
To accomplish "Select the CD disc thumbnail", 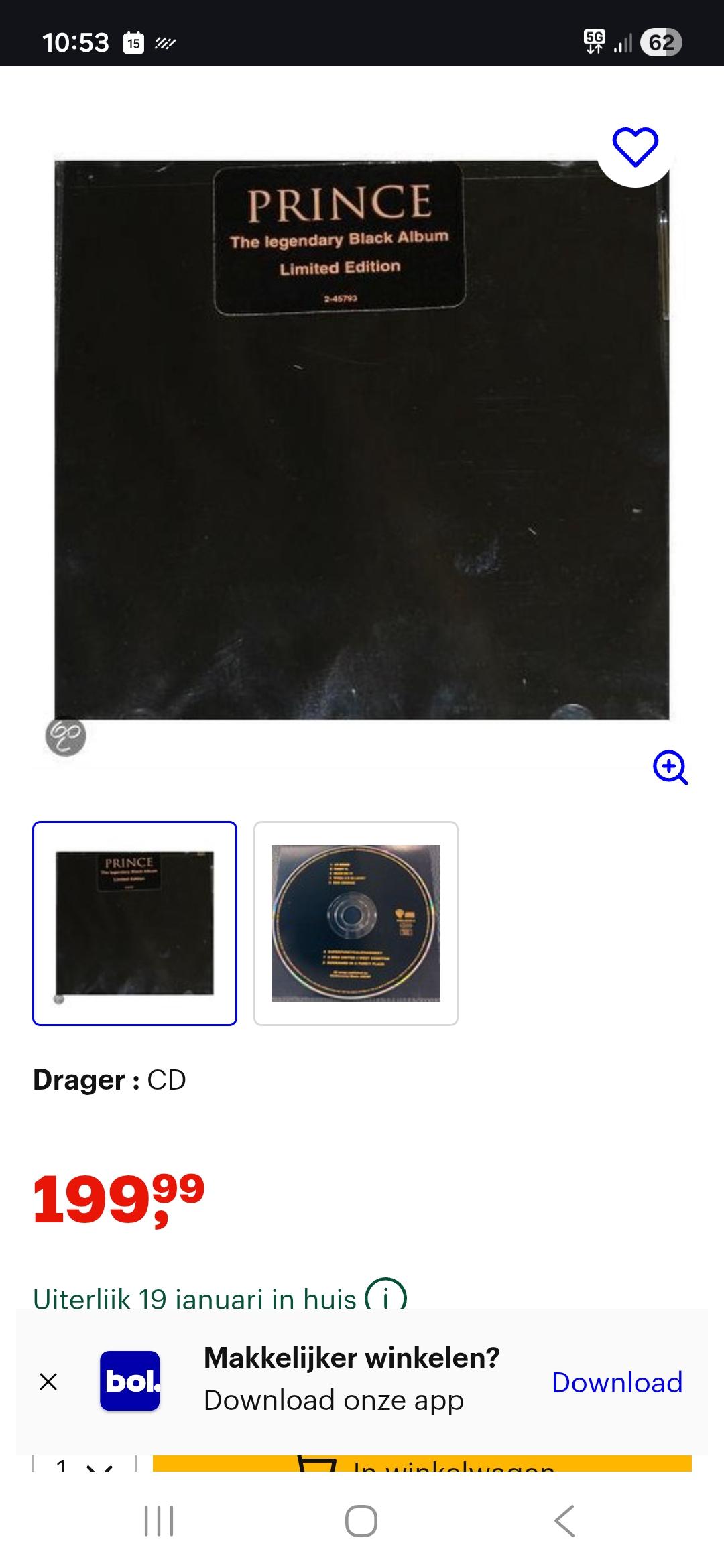I will point(356,923).
